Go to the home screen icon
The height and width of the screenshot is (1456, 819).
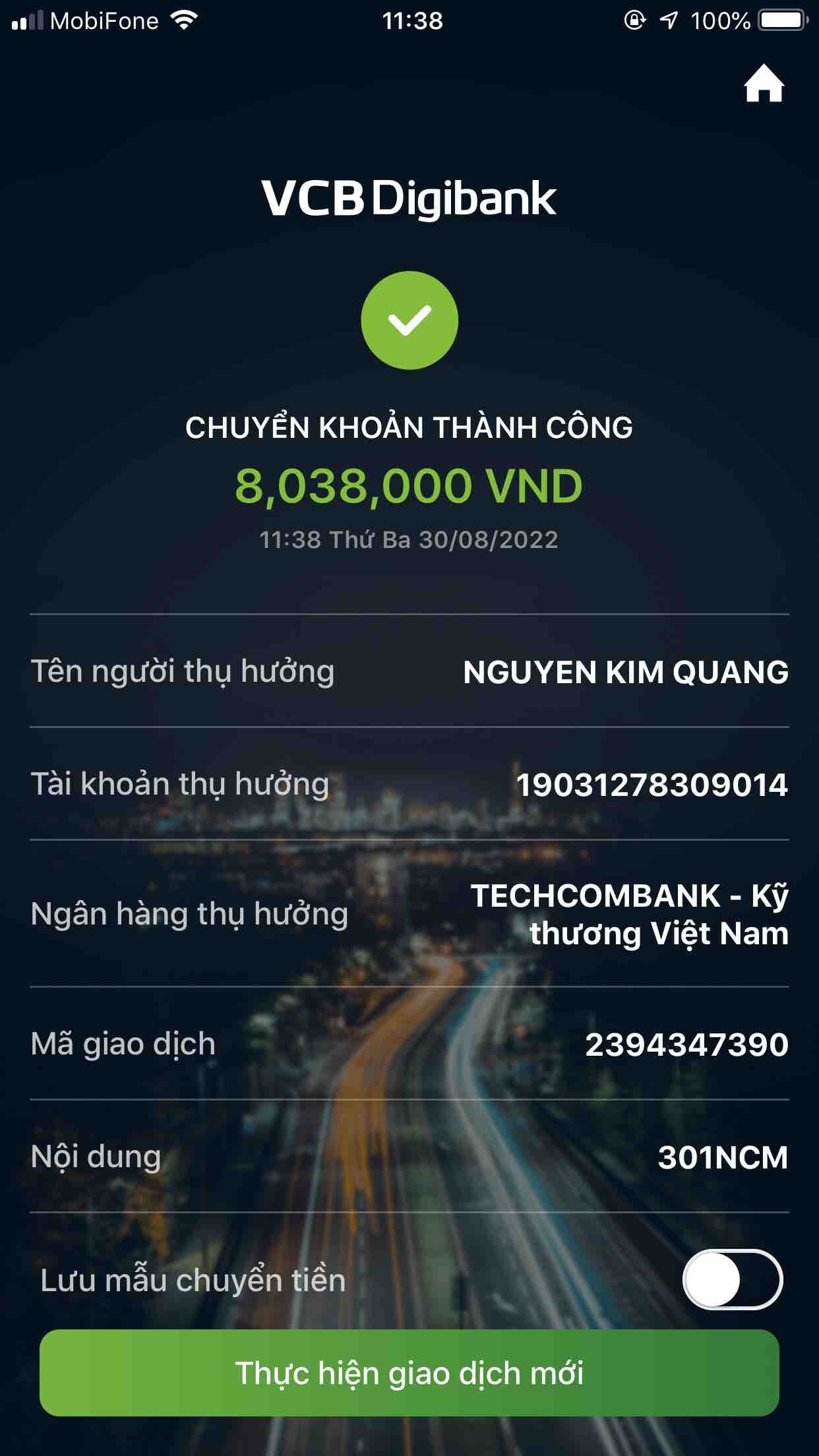pos(764,84)
